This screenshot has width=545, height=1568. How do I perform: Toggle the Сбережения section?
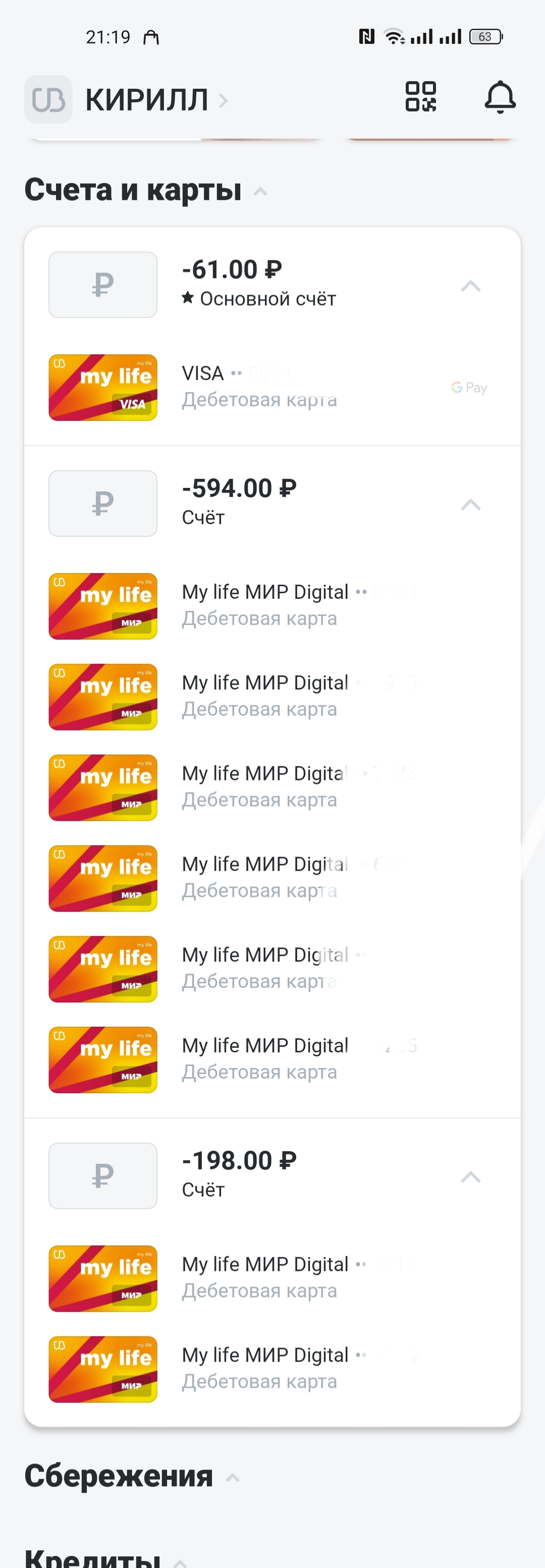pos(132,1476)
